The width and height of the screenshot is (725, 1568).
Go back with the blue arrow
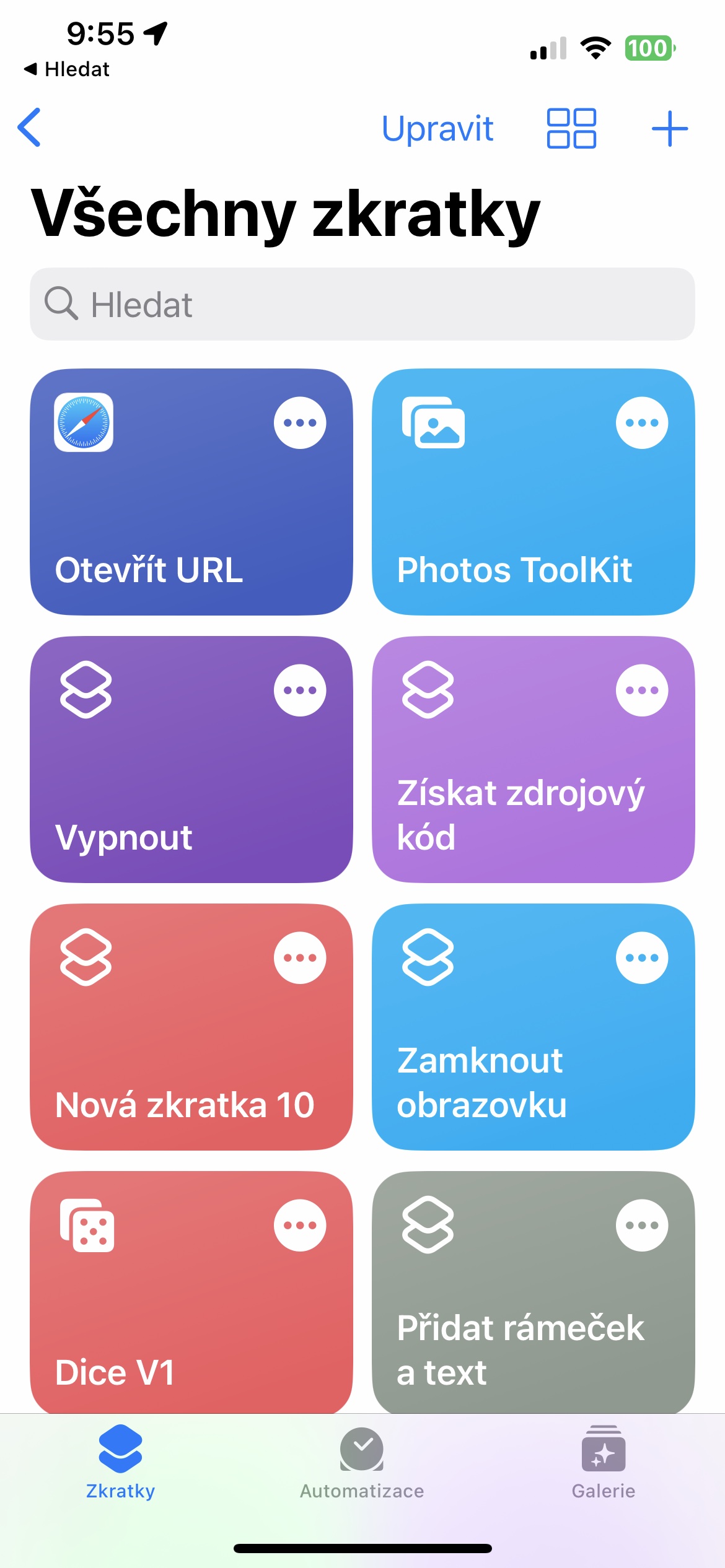point(30,128)
